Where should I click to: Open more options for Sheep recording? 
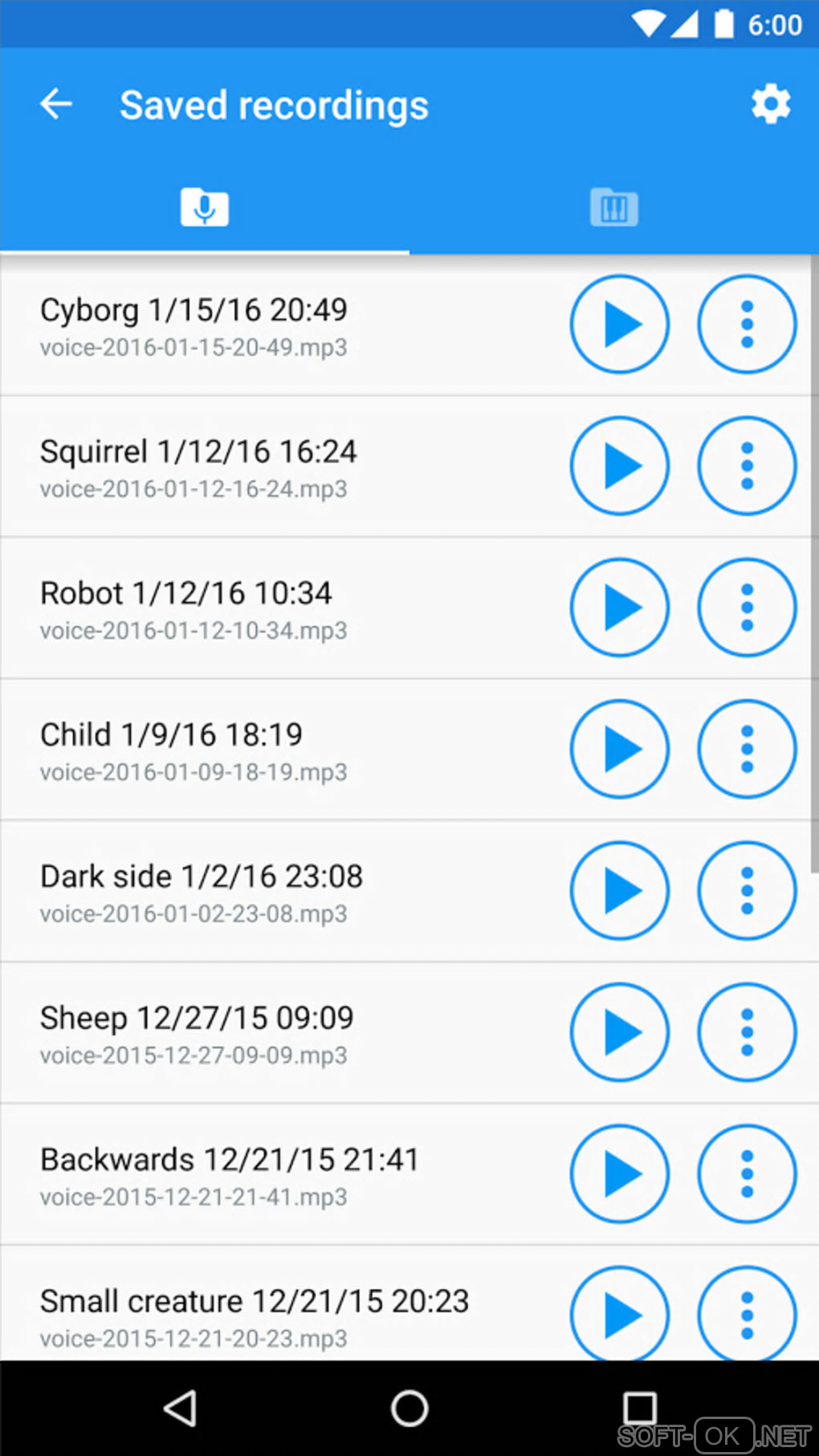[747, 1032]
